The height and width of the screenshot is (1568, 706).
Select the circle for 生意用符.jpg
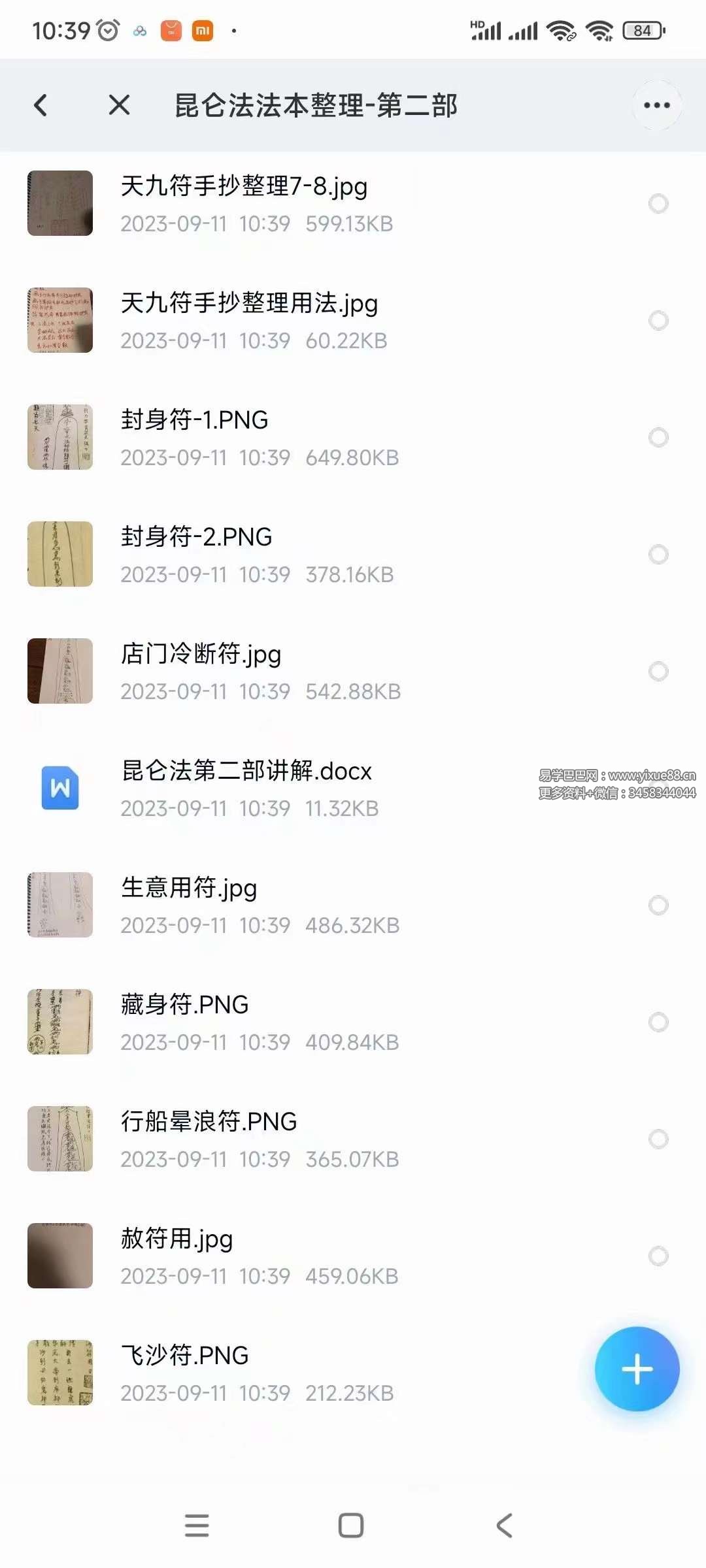click(x=658, y=906)
